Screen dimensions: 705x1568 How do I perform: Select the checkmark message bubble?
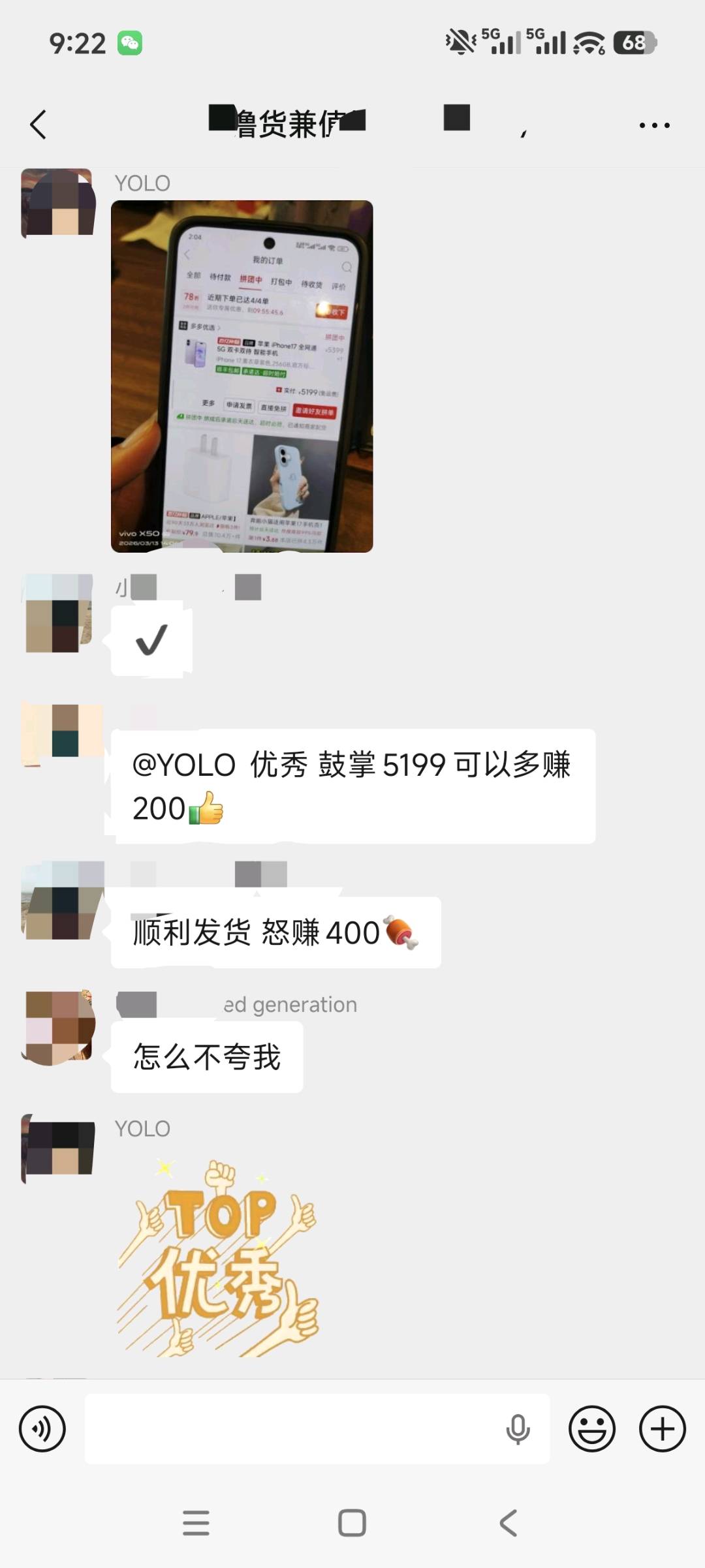coord(151,638)
